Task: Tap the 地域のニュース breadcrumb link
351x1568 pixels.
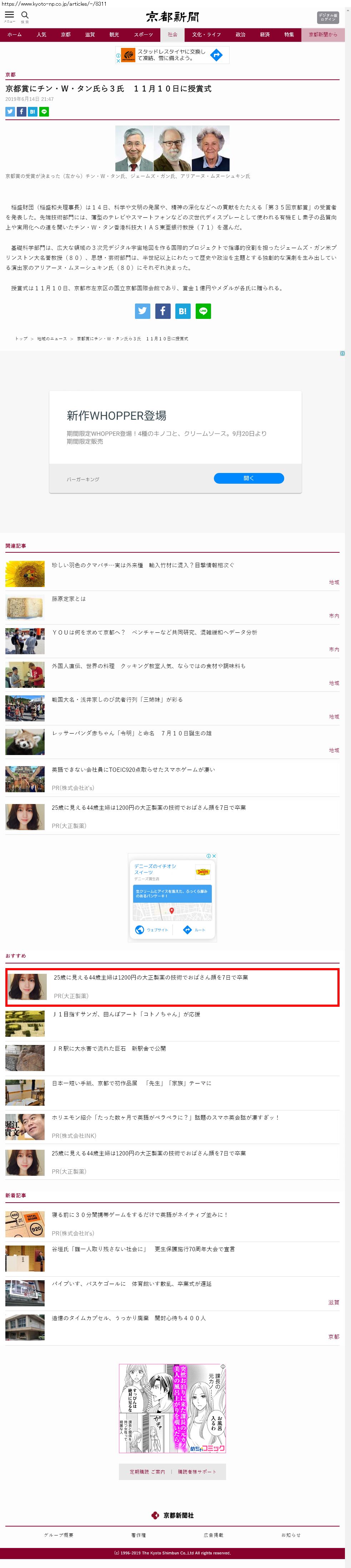Action: (52, 339)
